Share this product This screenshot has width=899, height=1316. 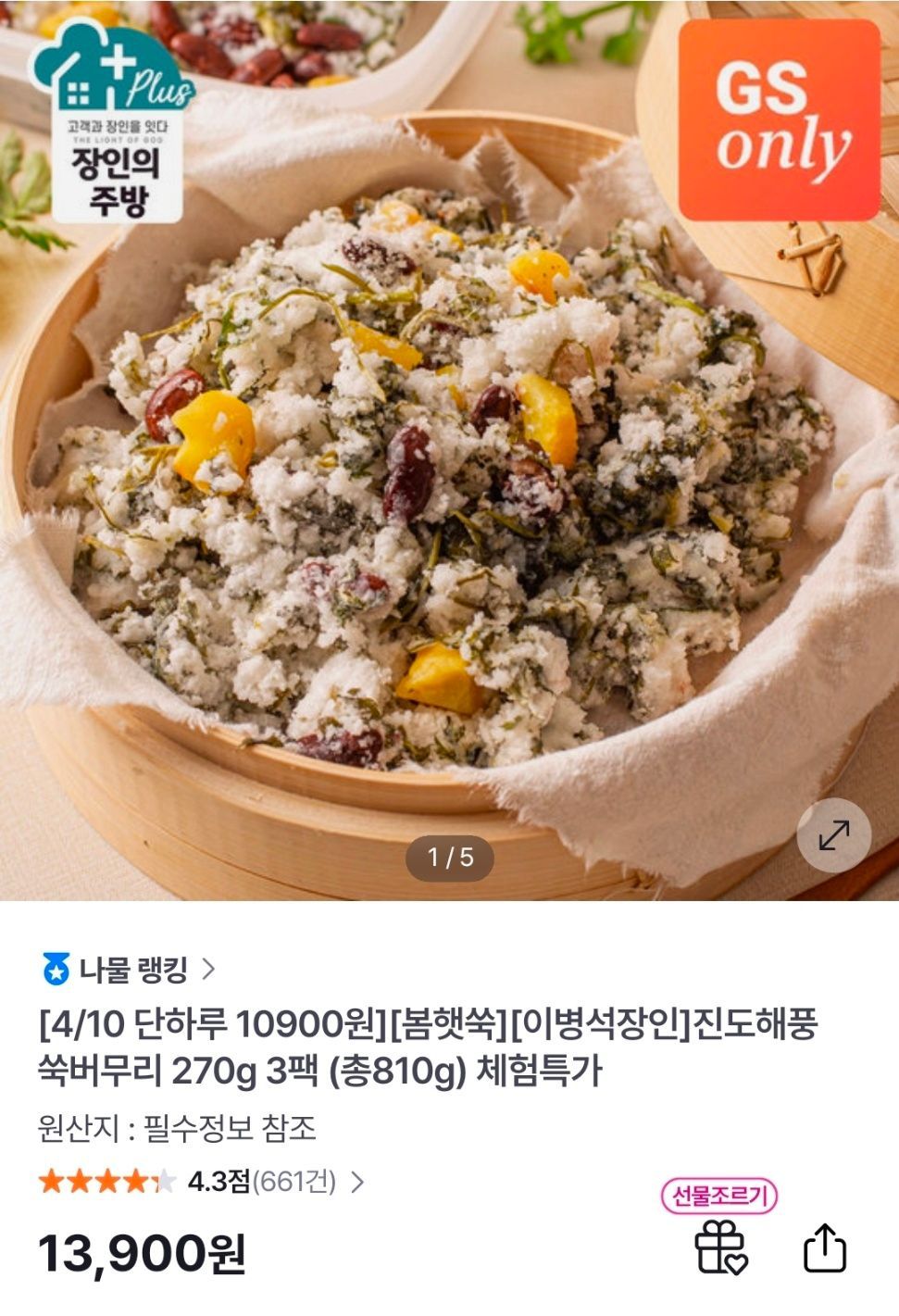point(824,1247)
